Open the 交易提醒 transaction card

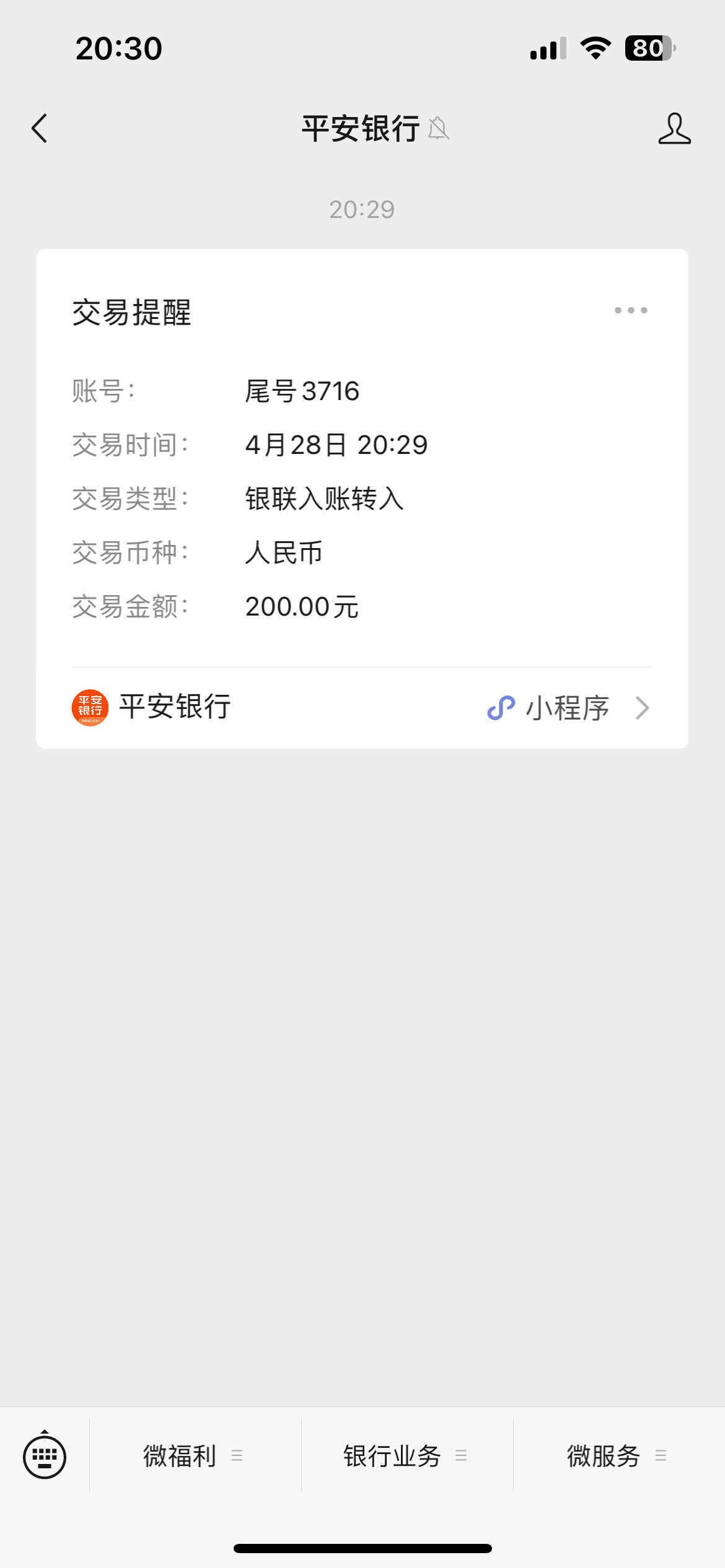362,458
